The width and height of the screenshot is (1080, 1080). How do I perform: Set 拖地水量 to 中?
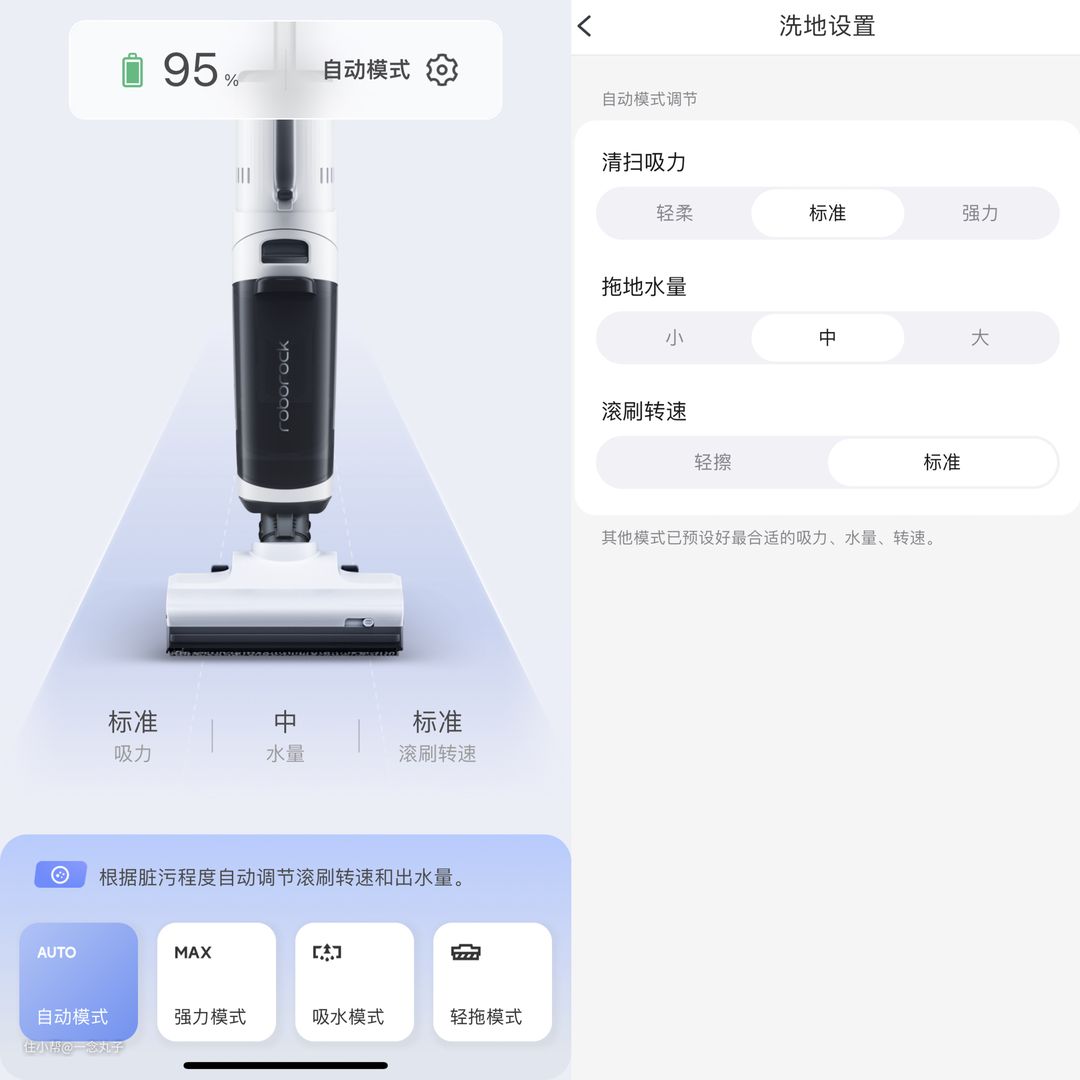click(827, 338)
